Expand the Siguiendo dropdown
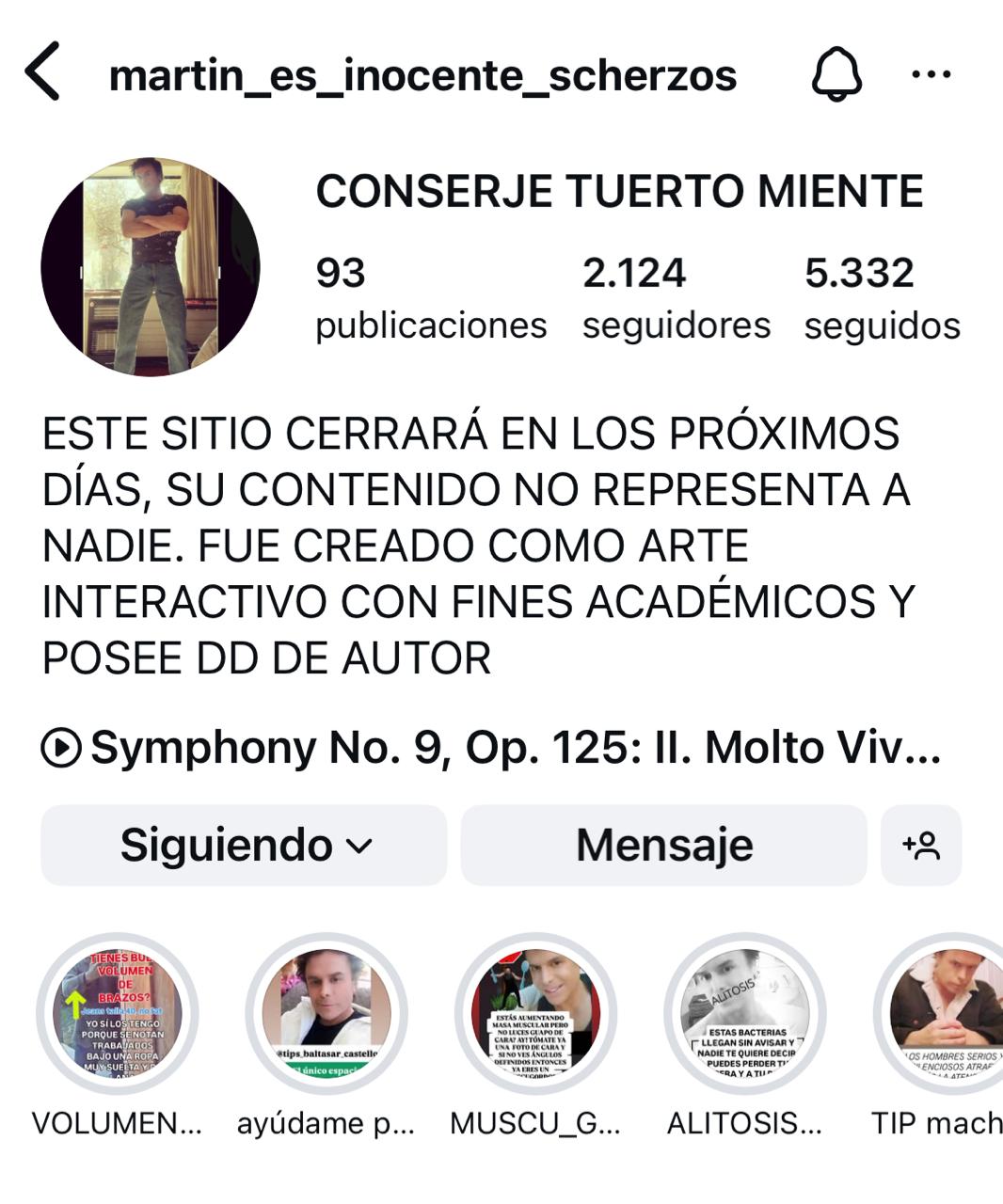Image resolution: width=1003 pixels, height=1204 pixels. [244, 845]
